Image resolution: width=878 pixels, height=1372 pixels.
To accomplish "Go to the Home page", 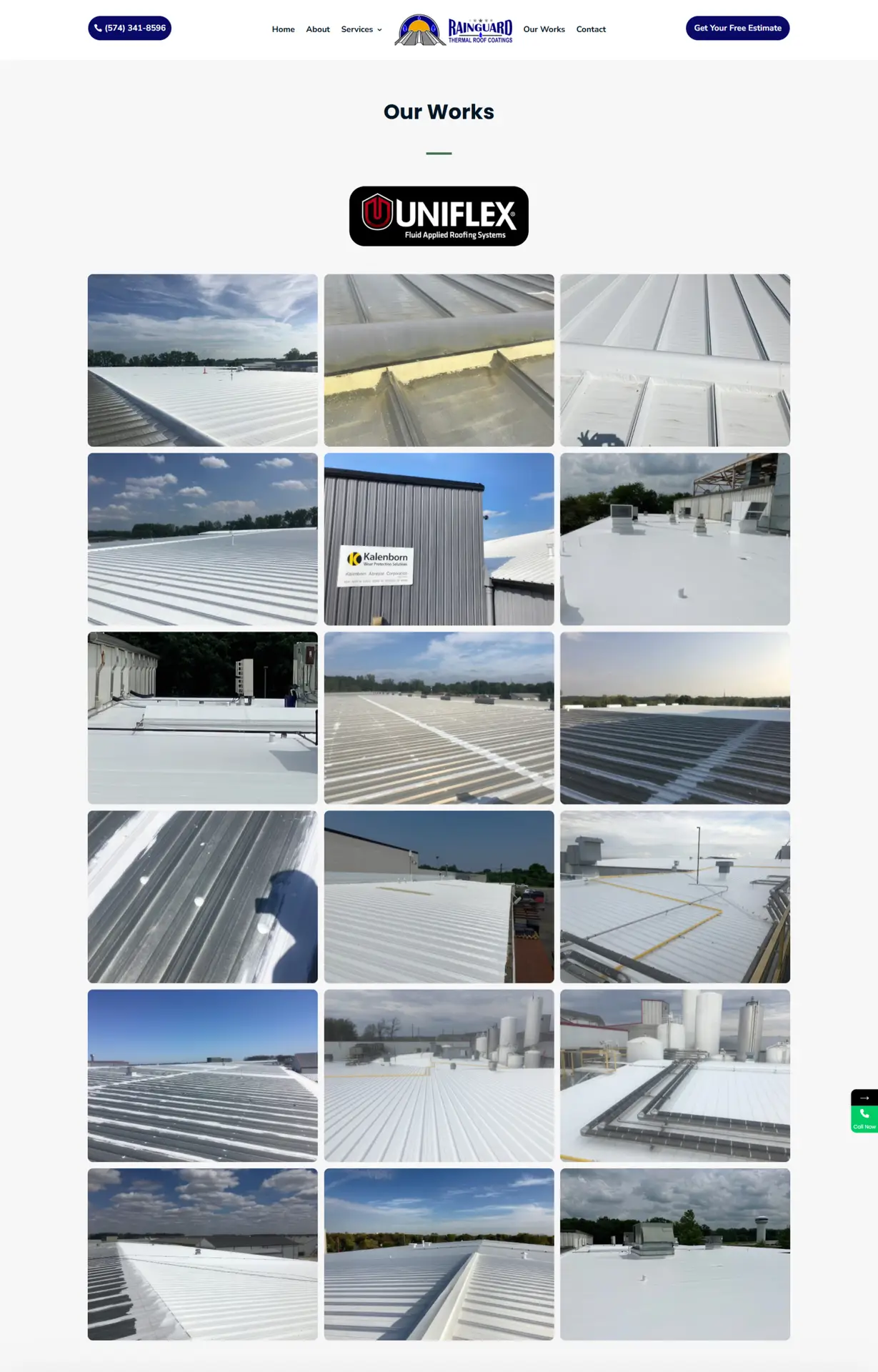I will (x=283, y=29).
